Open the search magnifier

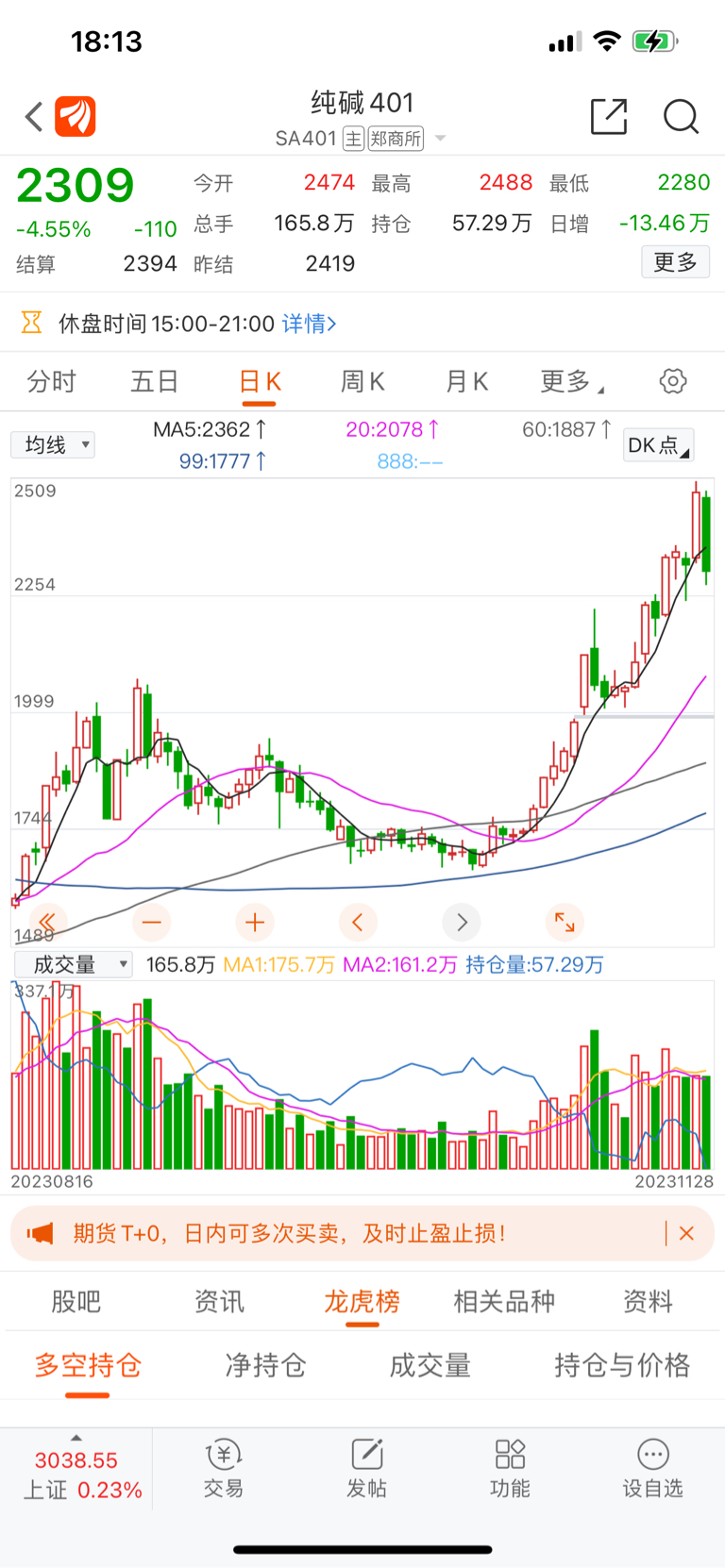tap(681, 116)
